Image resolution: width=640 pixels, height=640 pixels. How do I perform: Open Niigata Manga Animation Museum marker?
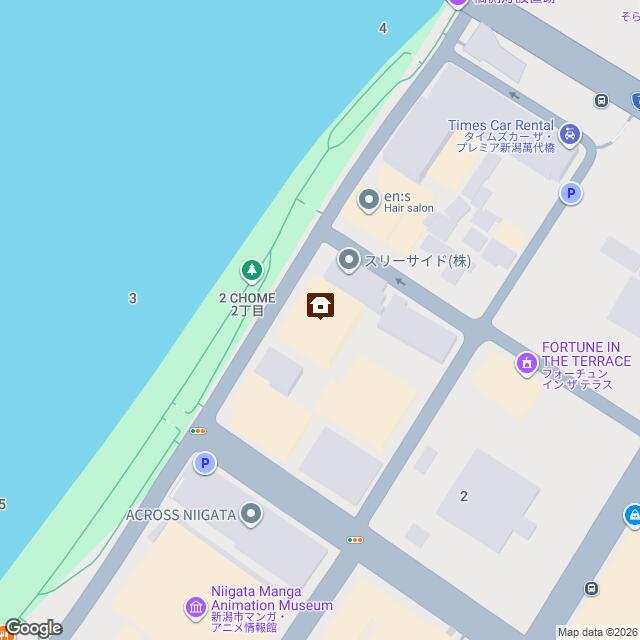coord(196,607)
